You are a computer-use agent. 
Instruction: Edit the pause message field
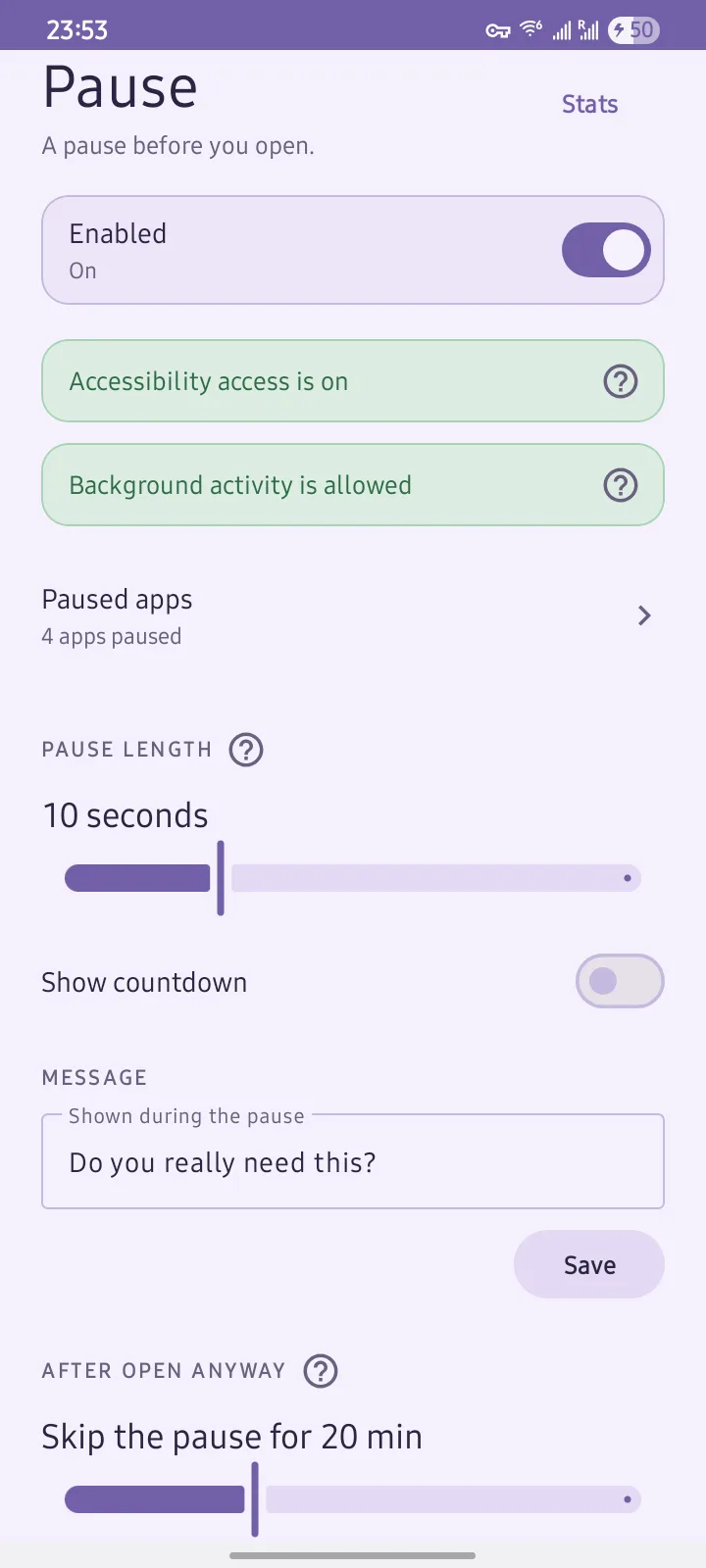coord(353,1162)
